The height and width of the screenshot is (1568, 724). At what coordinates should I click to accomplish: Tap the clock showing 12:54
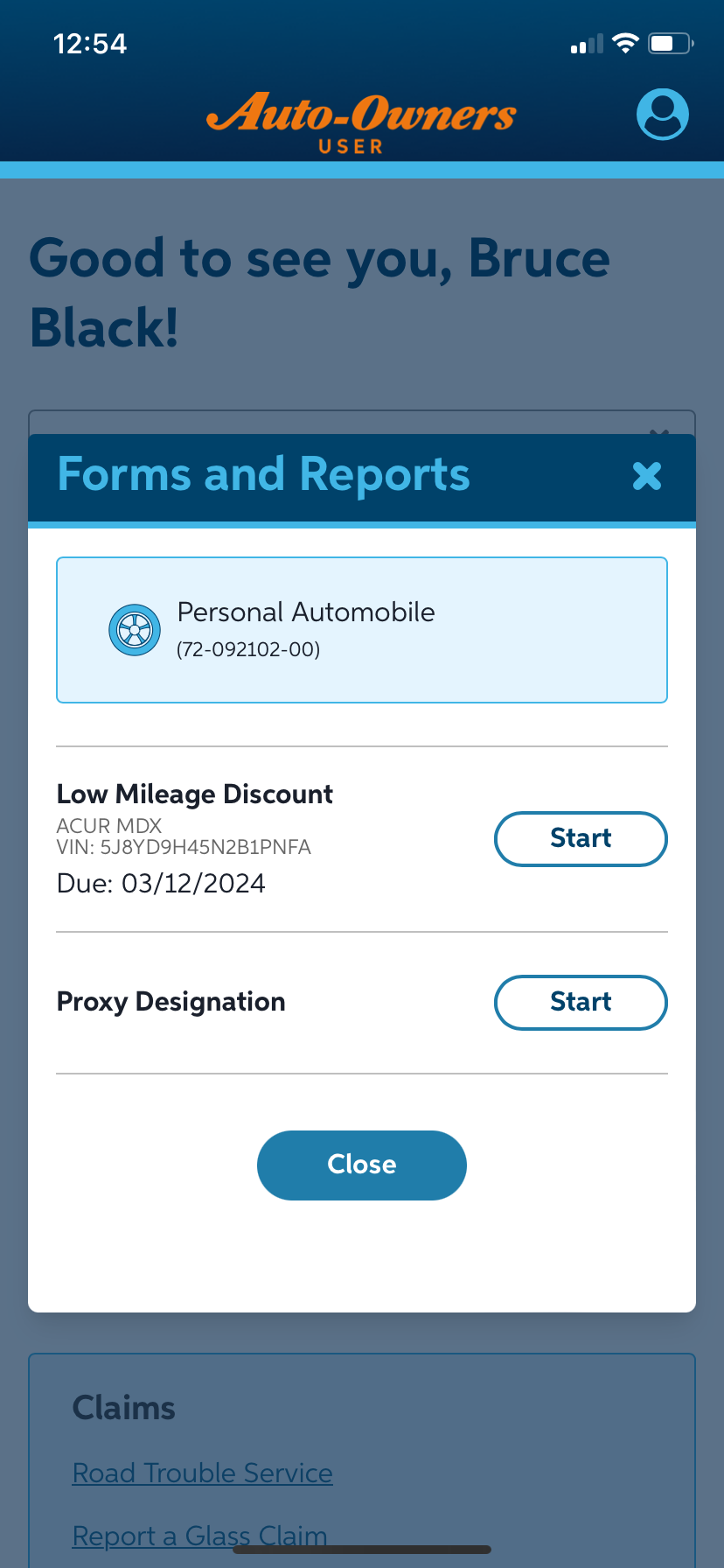(x=92, y=43)
